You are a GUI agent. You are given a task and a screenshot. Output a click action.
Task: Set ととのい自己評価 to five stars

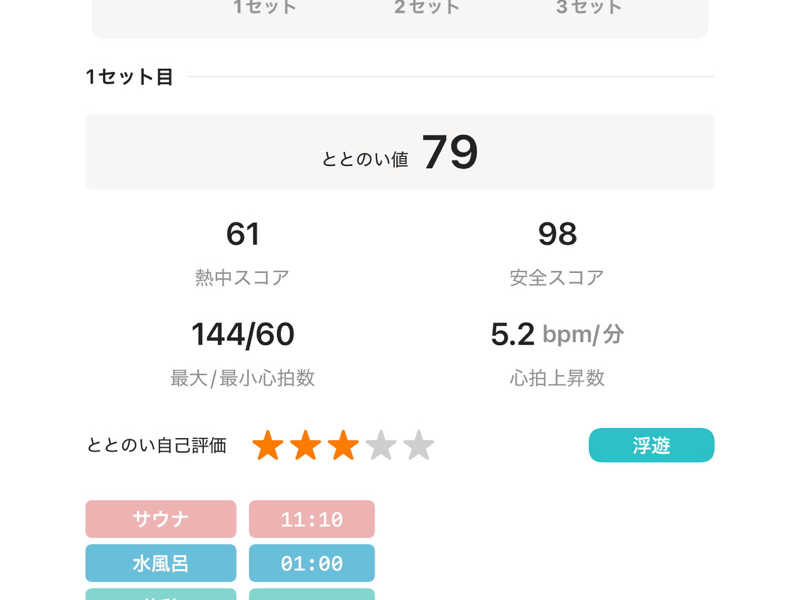pyautogui.click(x=419, y=445)
